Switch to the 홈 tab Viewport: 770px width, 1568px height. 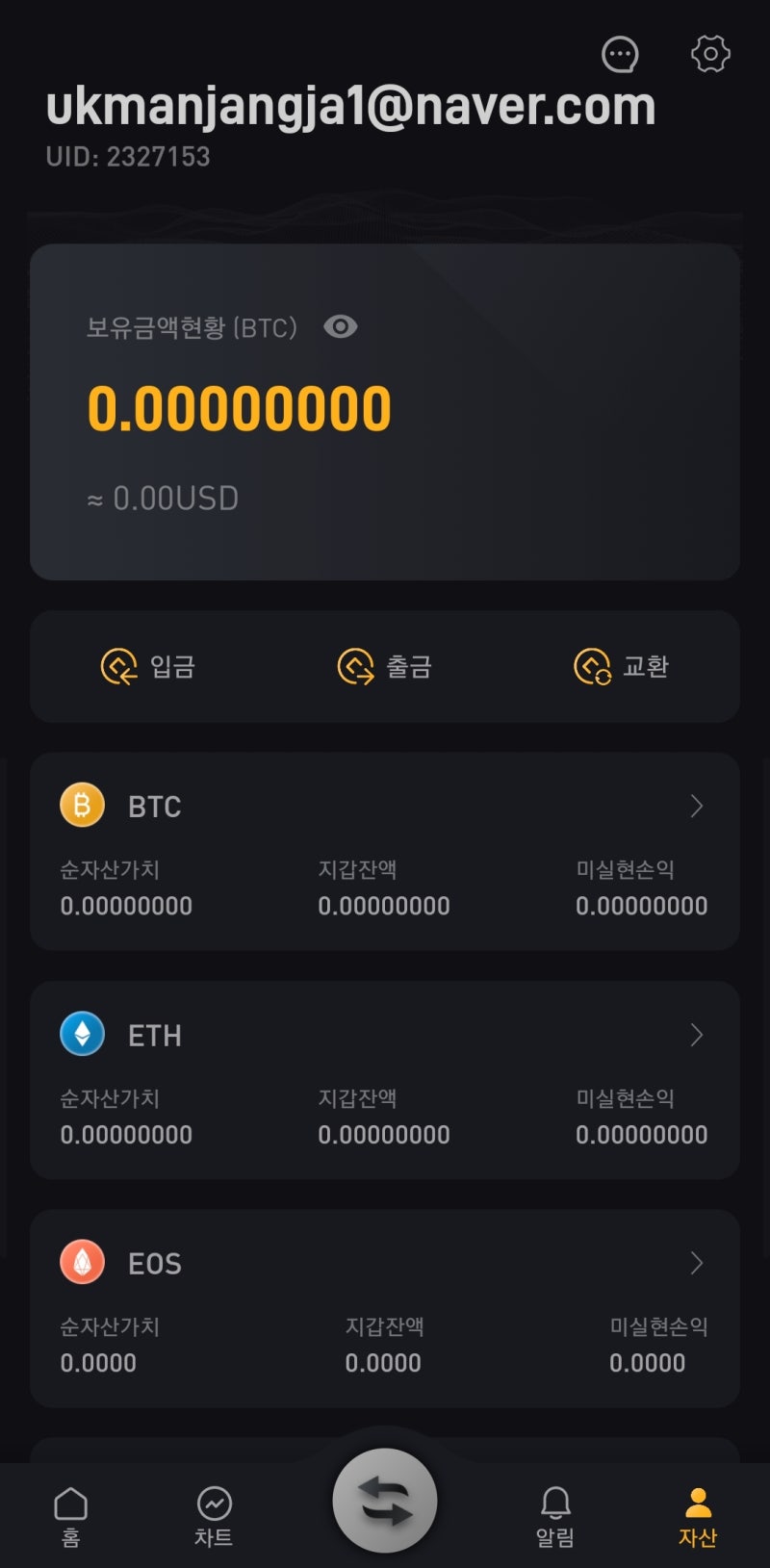point(71,1516)
